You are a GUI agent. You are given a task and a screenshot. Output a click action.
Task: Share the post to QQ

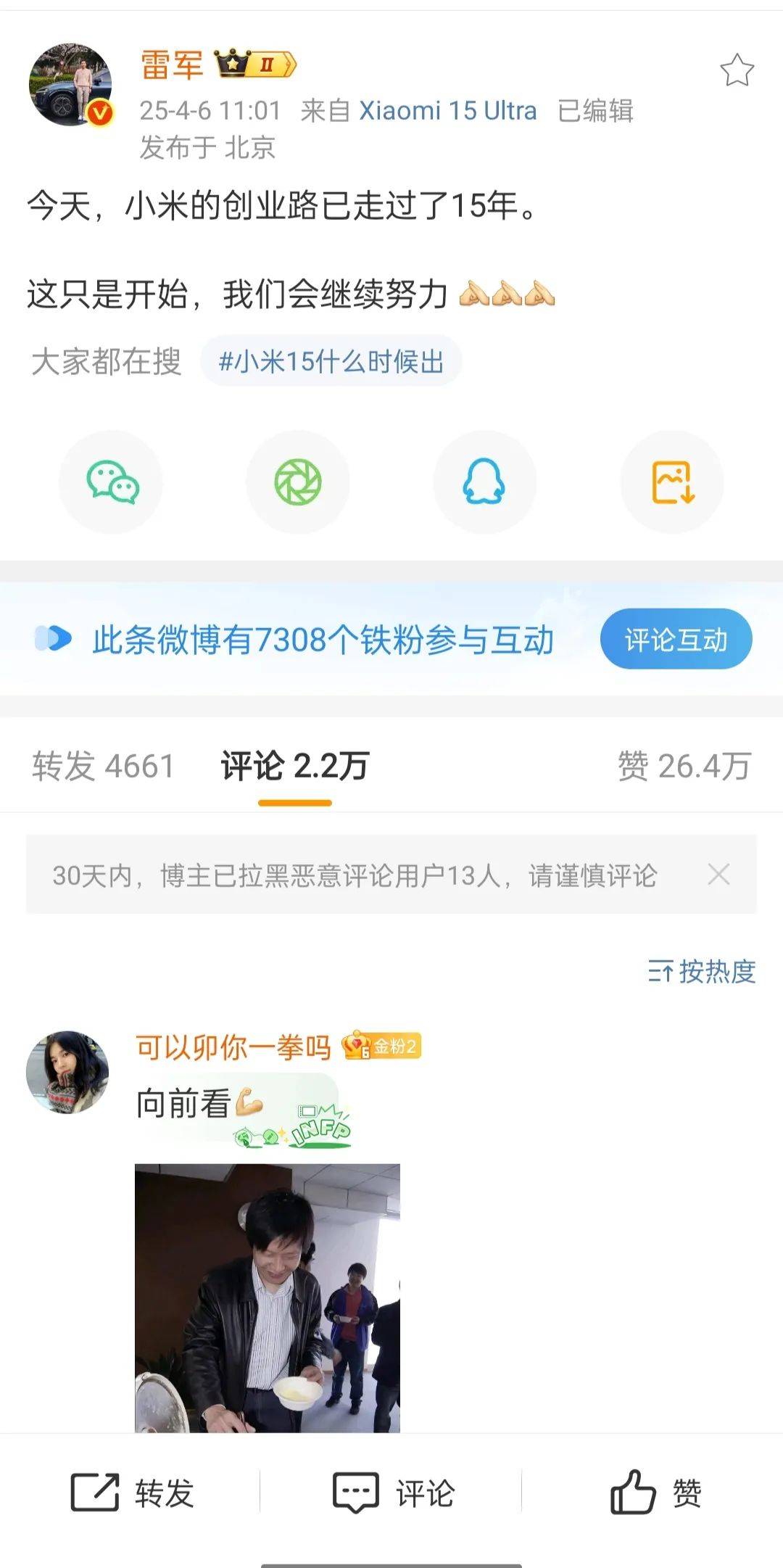pyautogui.click(x=484, y=482)
